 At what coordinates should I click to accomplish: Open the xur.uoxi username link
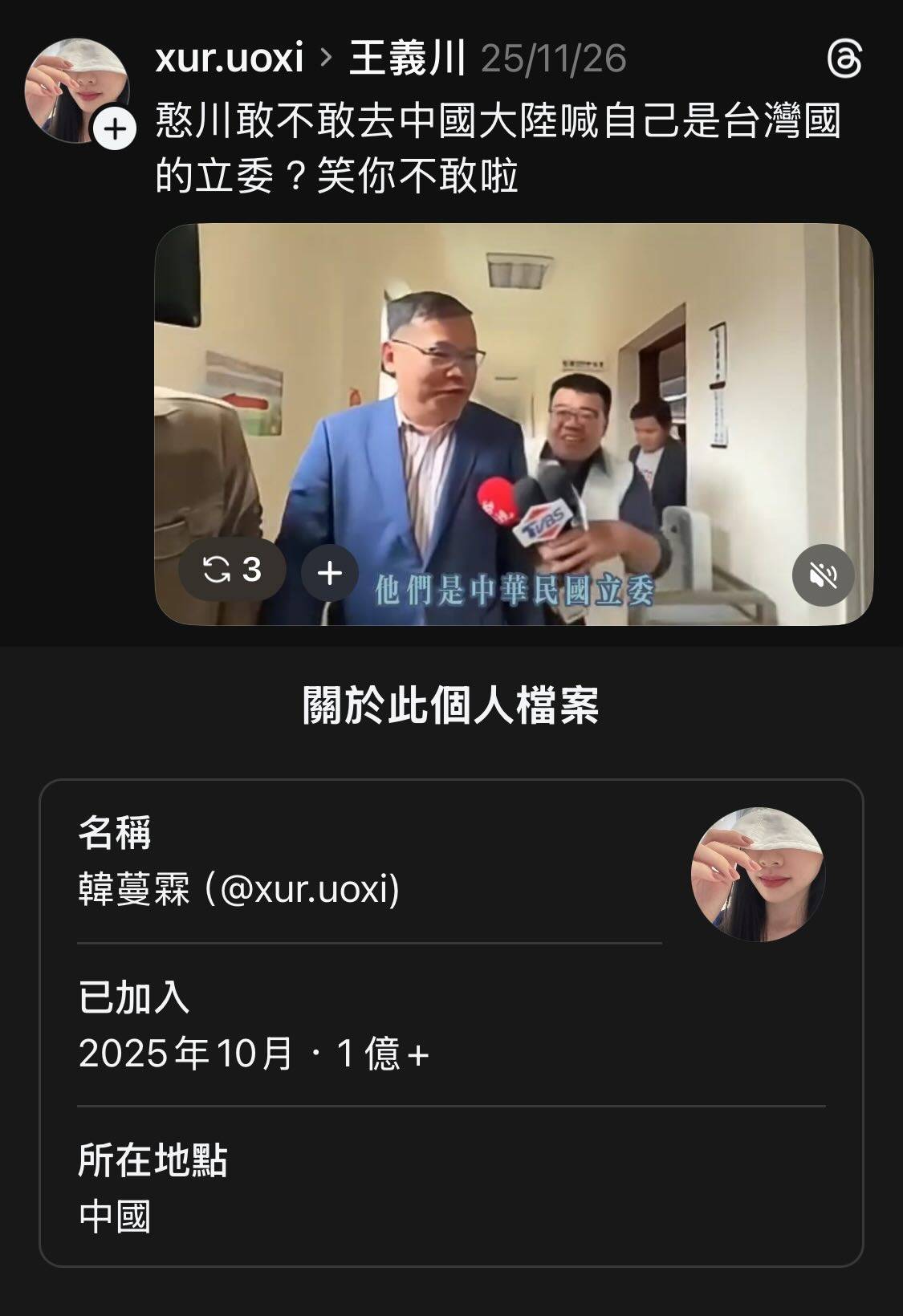click(x=229, y=59)
